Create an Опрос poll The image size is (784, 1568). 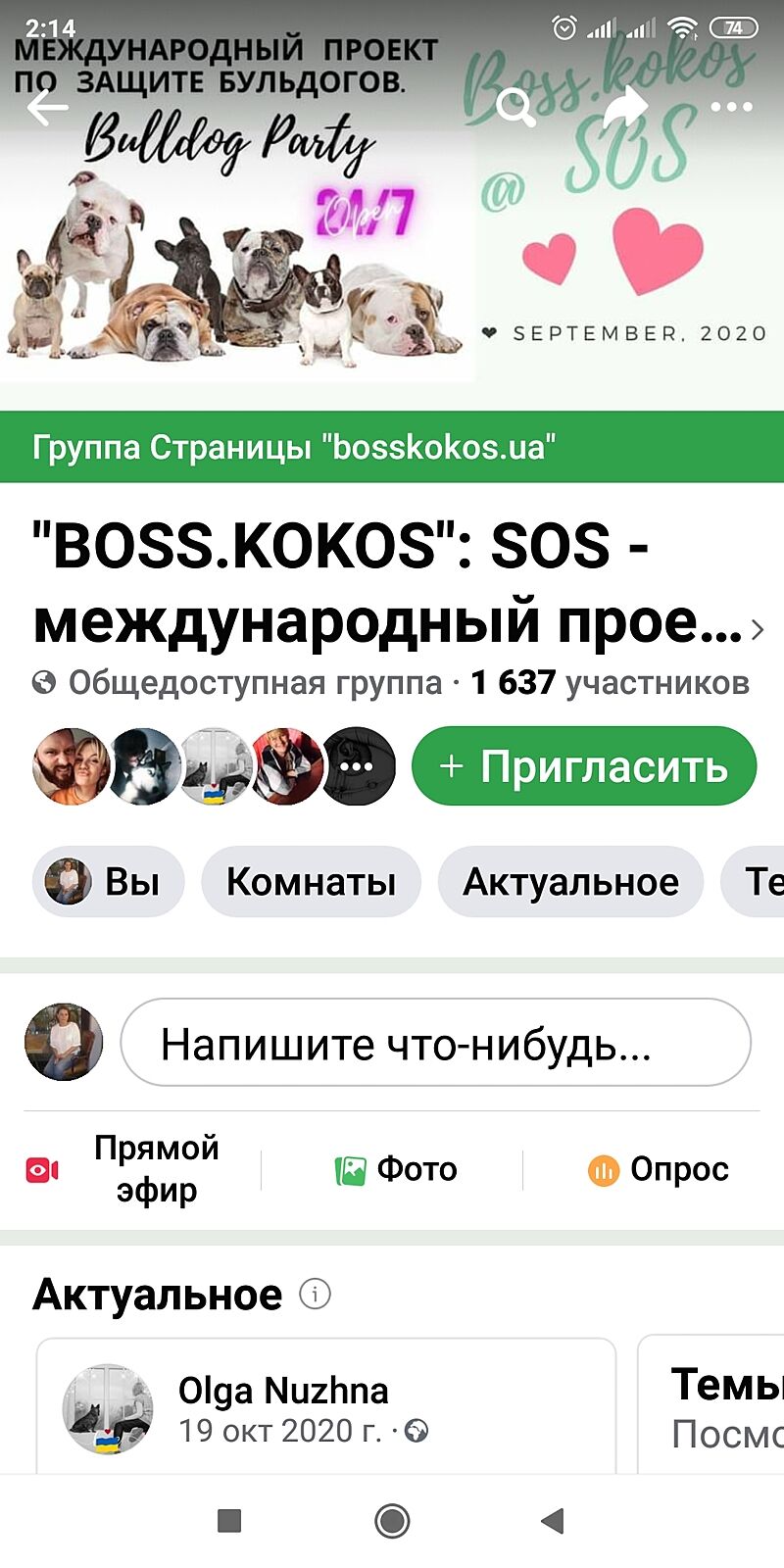click(659, 1168)
